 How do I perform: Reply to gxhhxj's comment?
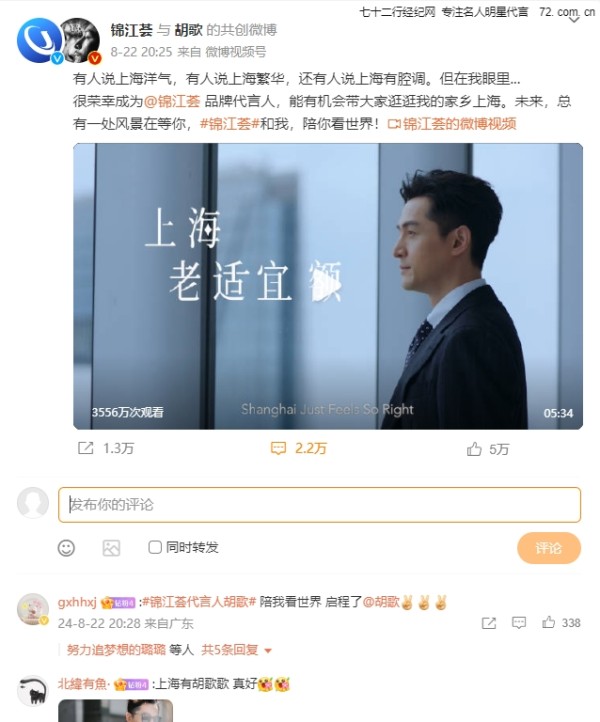tap(519, 623)
